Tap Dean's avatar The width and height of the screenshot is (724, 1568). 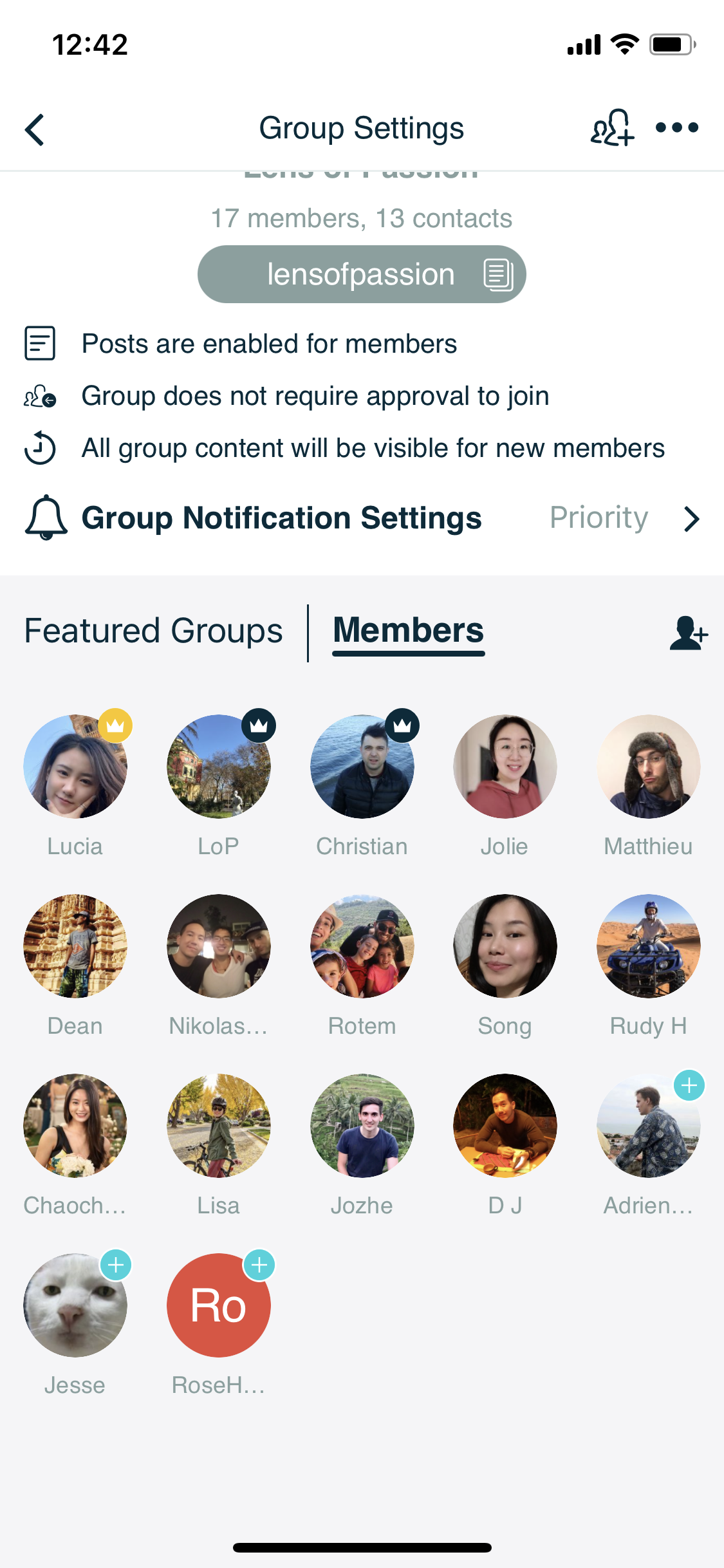point(75,946)
